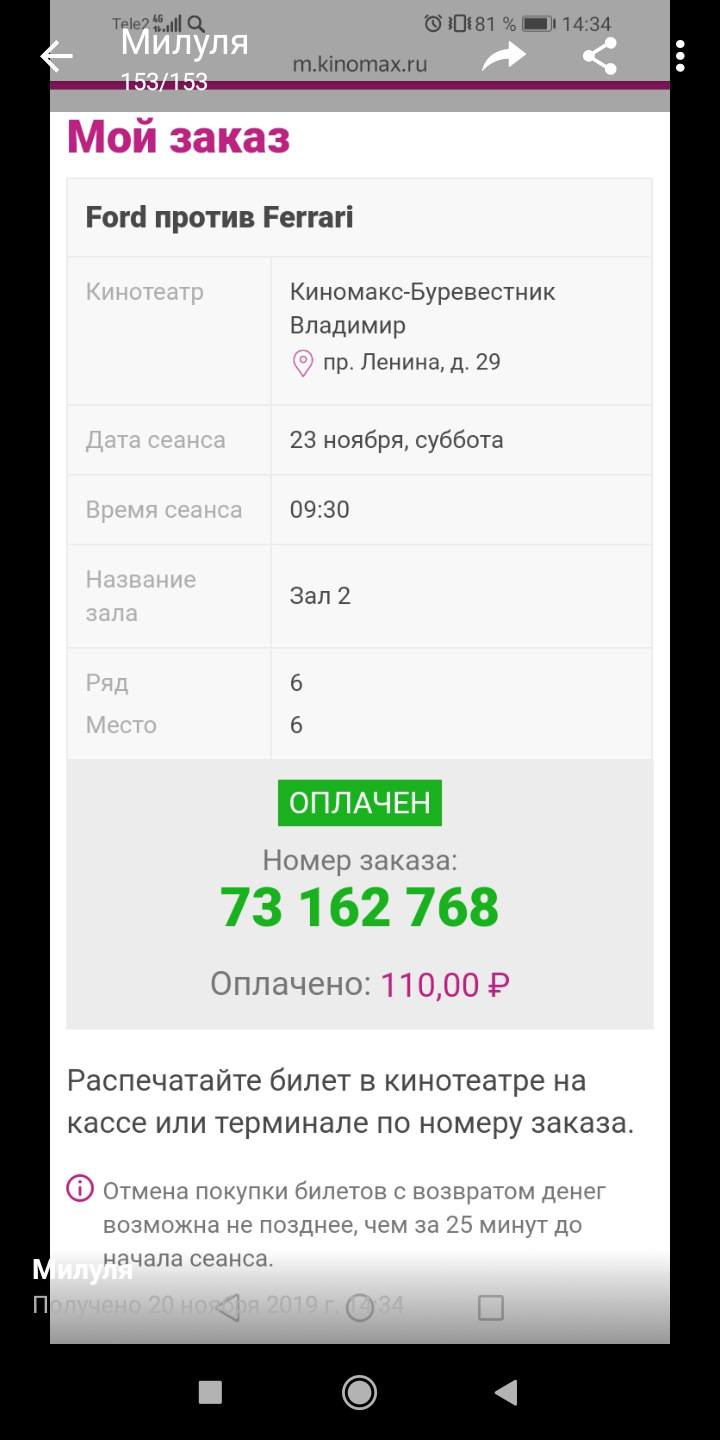The image size is (720, 1440).
Task: Forward this image with the arrow icon
Action: pyautogui.click(x=503, y=57)
